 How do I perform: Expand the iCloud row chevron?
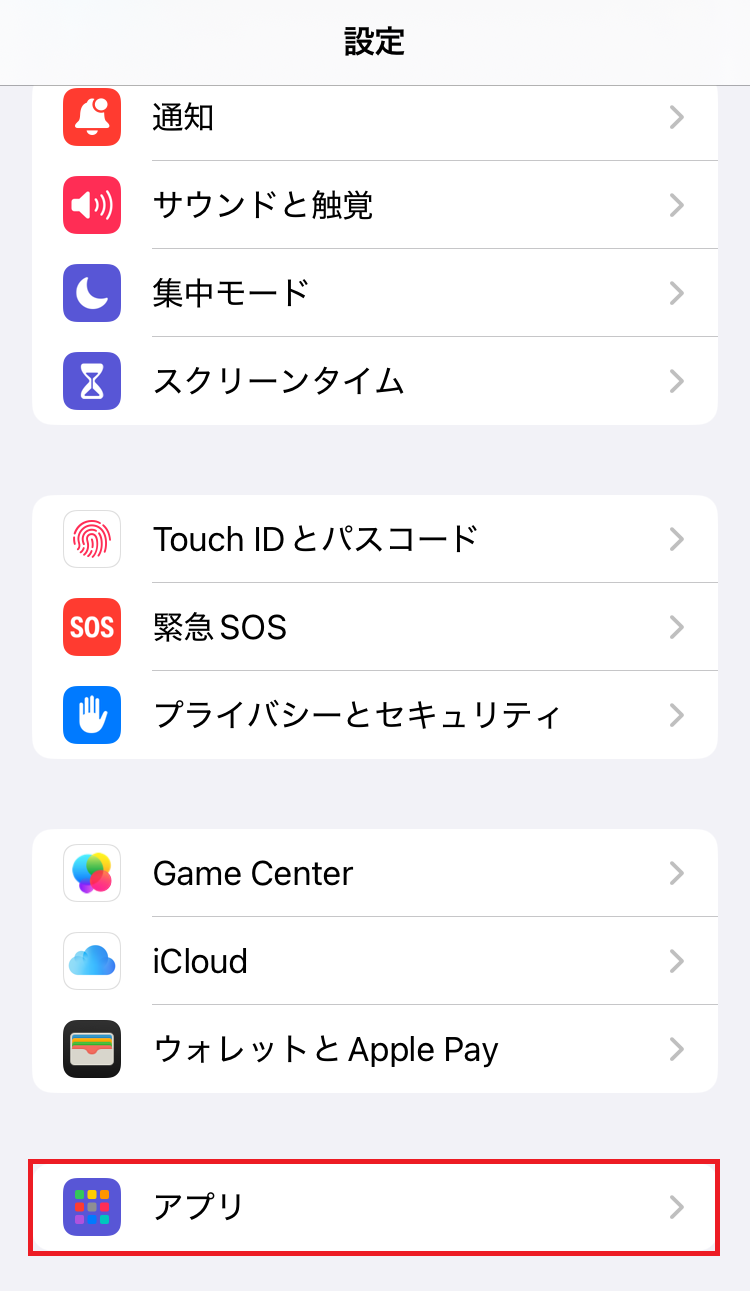pyautogui.click(x=678, y=961)
